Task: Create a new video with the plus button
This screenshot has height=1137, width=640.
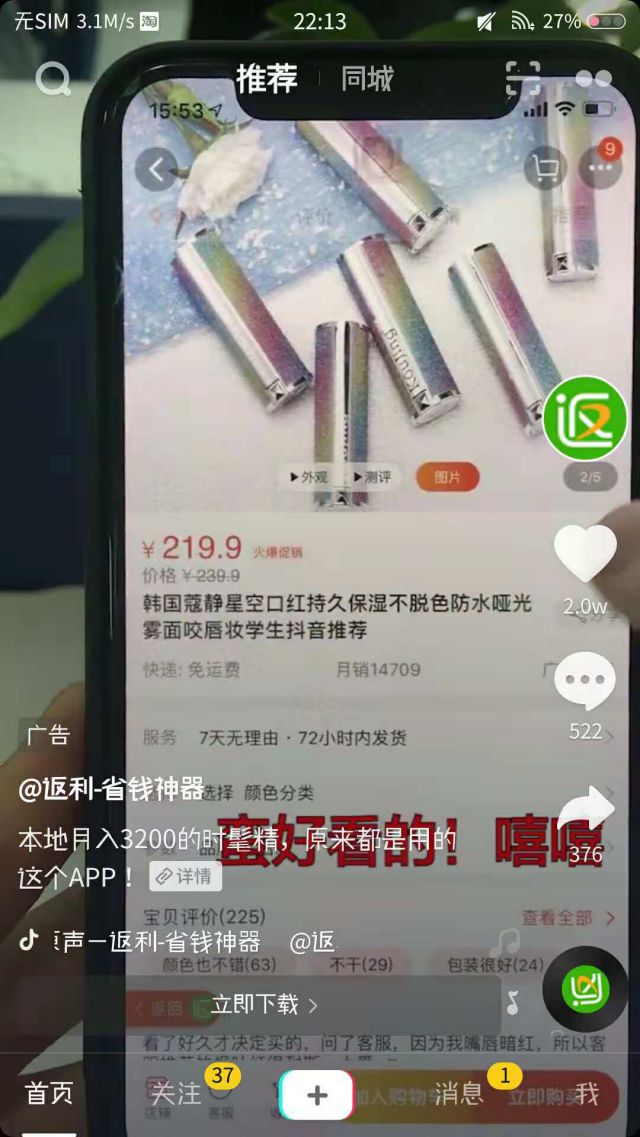Action: (317, 1095)
